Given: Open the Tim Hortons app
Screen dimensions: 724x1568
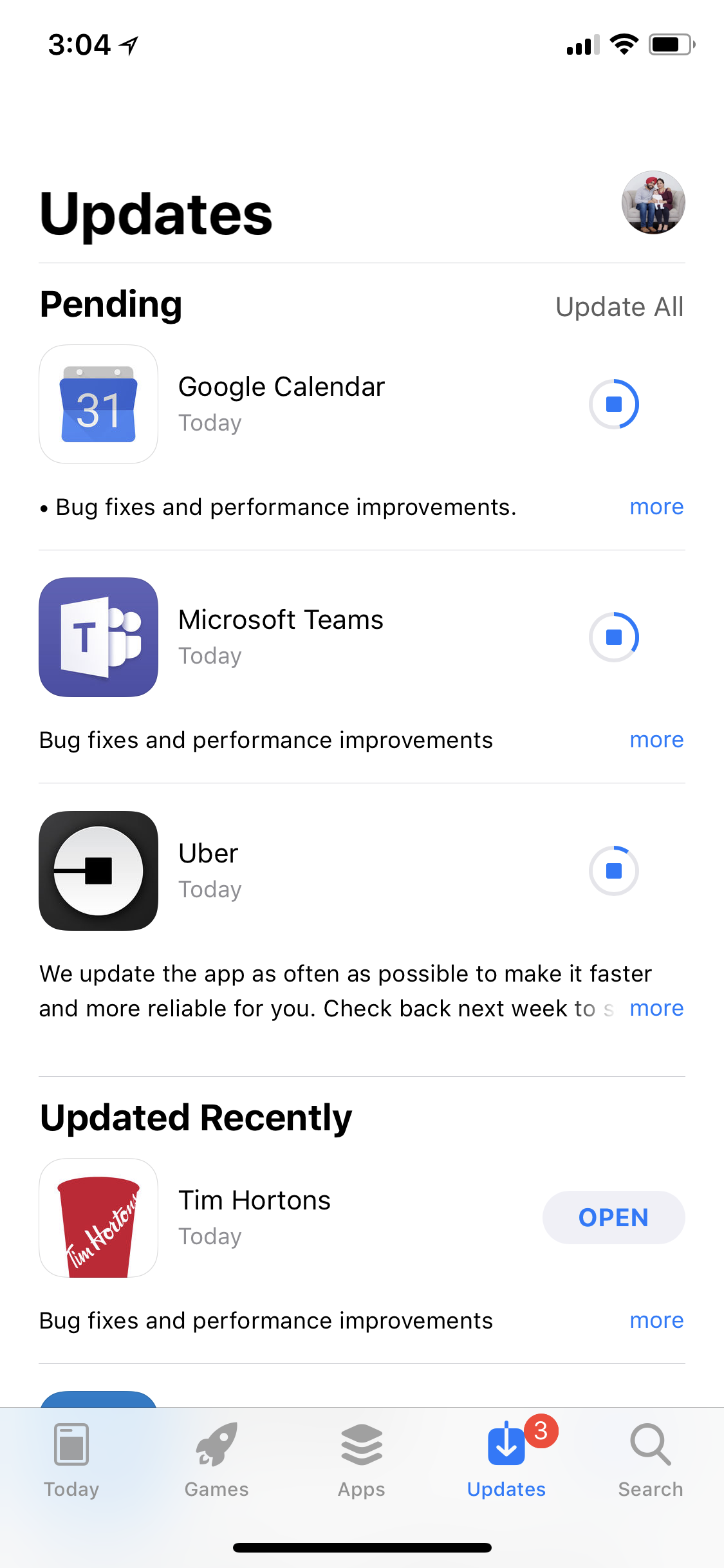Looking at the screenshot, I should pyautogui.click(x=613, y=1218).
